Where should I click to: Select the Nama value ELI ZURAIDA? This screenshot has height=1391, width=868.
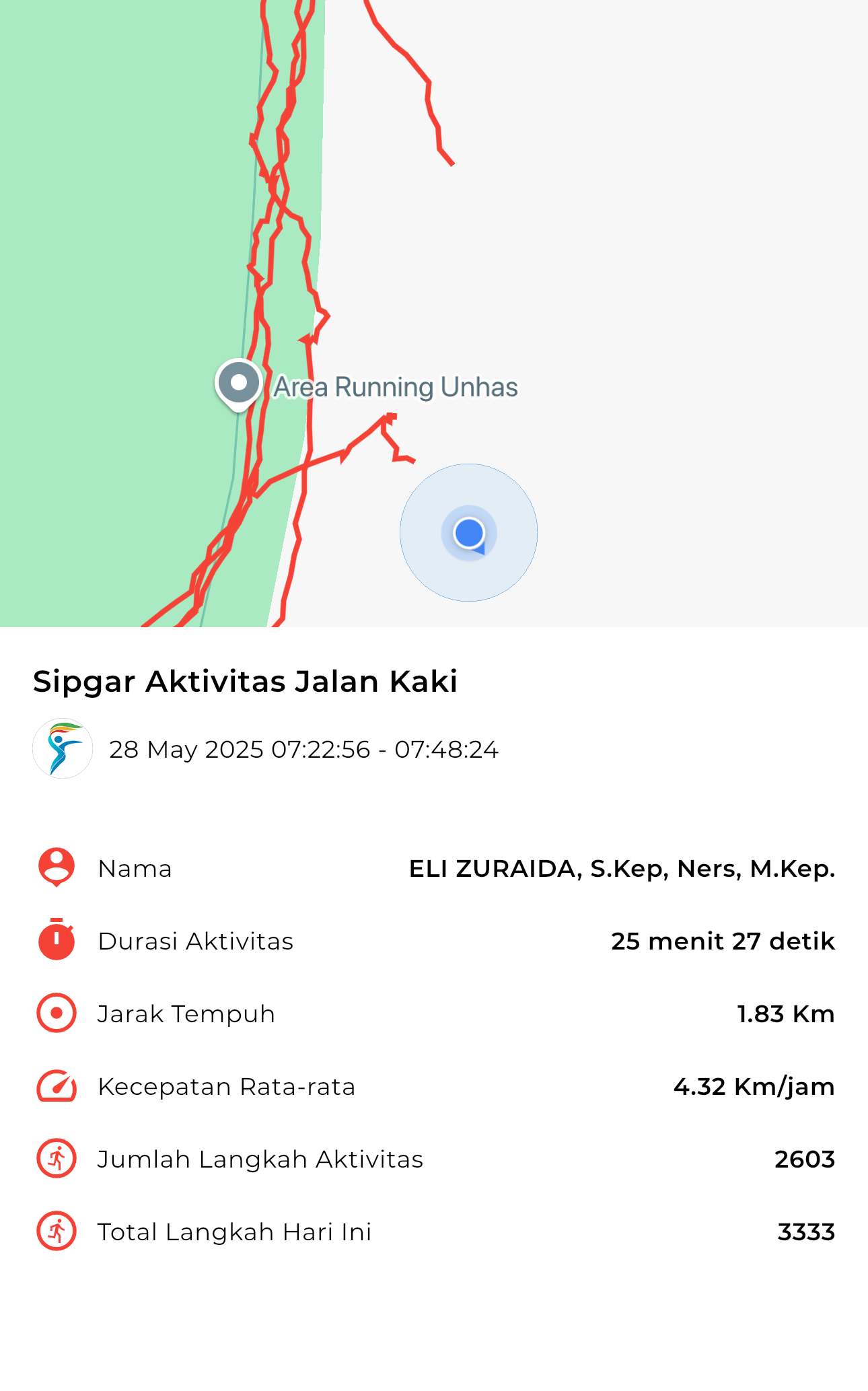click(622, 868)
